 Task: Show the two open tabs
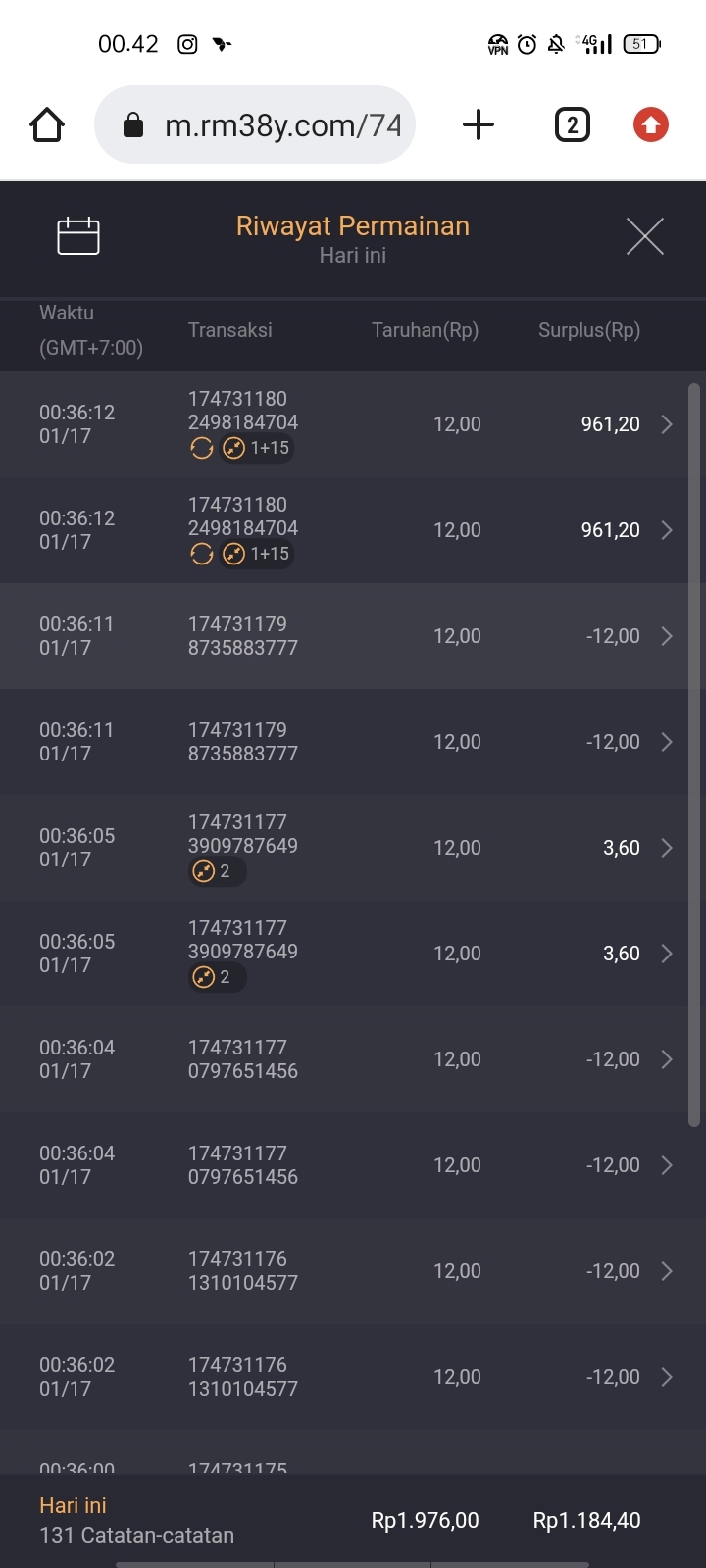coord(573,125)
